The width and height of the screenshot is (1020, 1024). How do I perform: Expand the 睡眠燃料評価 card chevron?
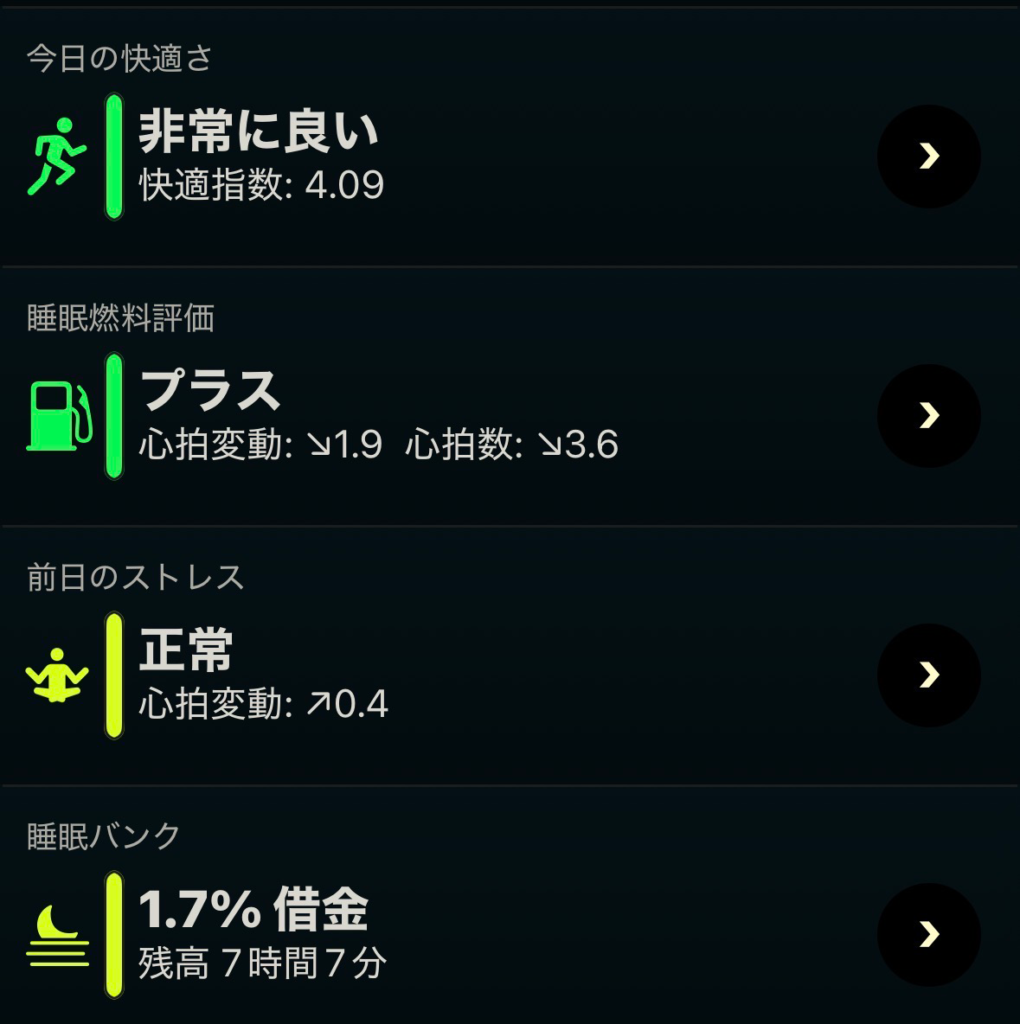[x=928, y=415]
